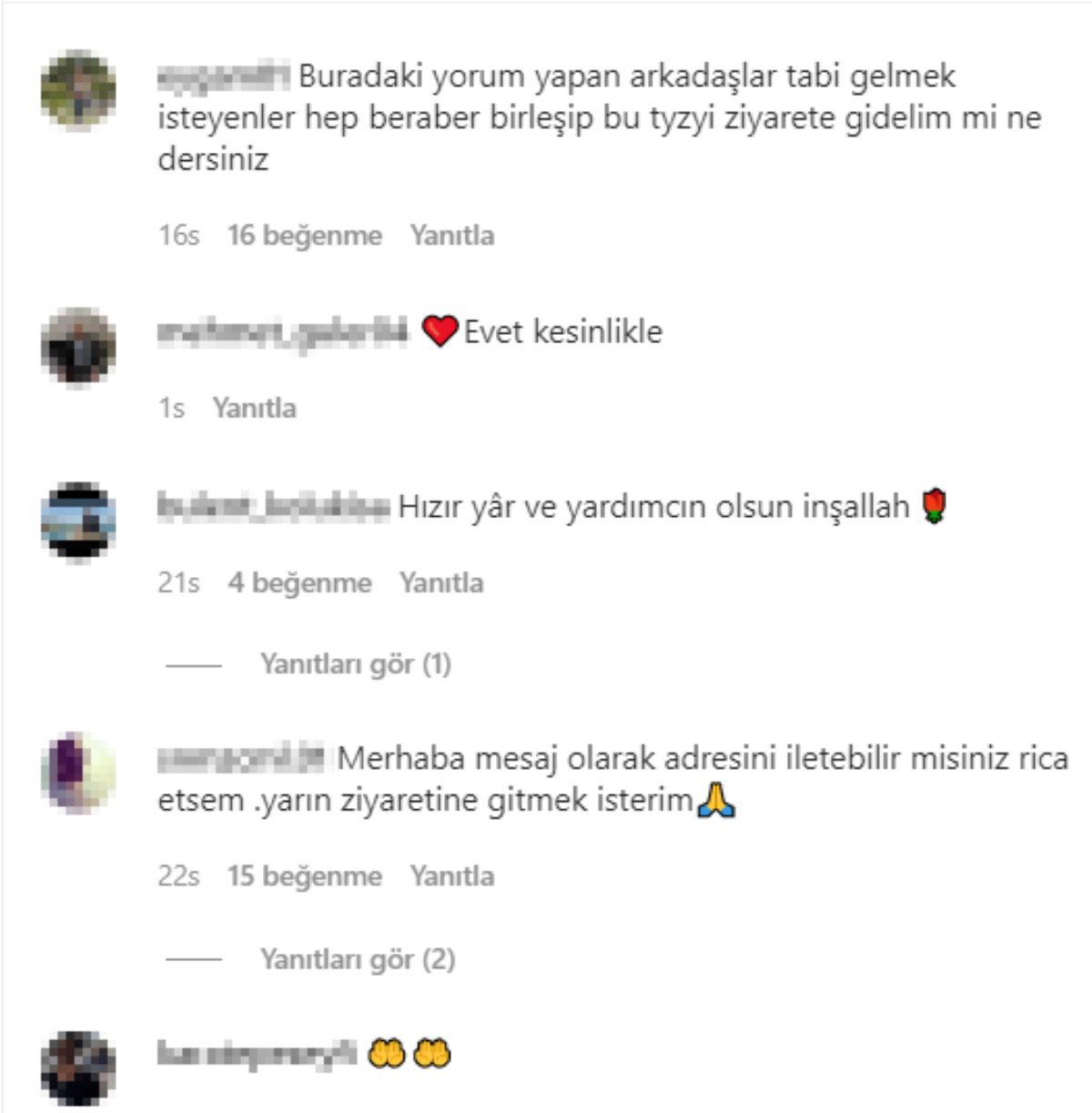
Task: Expand 'Yanıtları gör (2)' replies
Action: (x=357, y=959)
